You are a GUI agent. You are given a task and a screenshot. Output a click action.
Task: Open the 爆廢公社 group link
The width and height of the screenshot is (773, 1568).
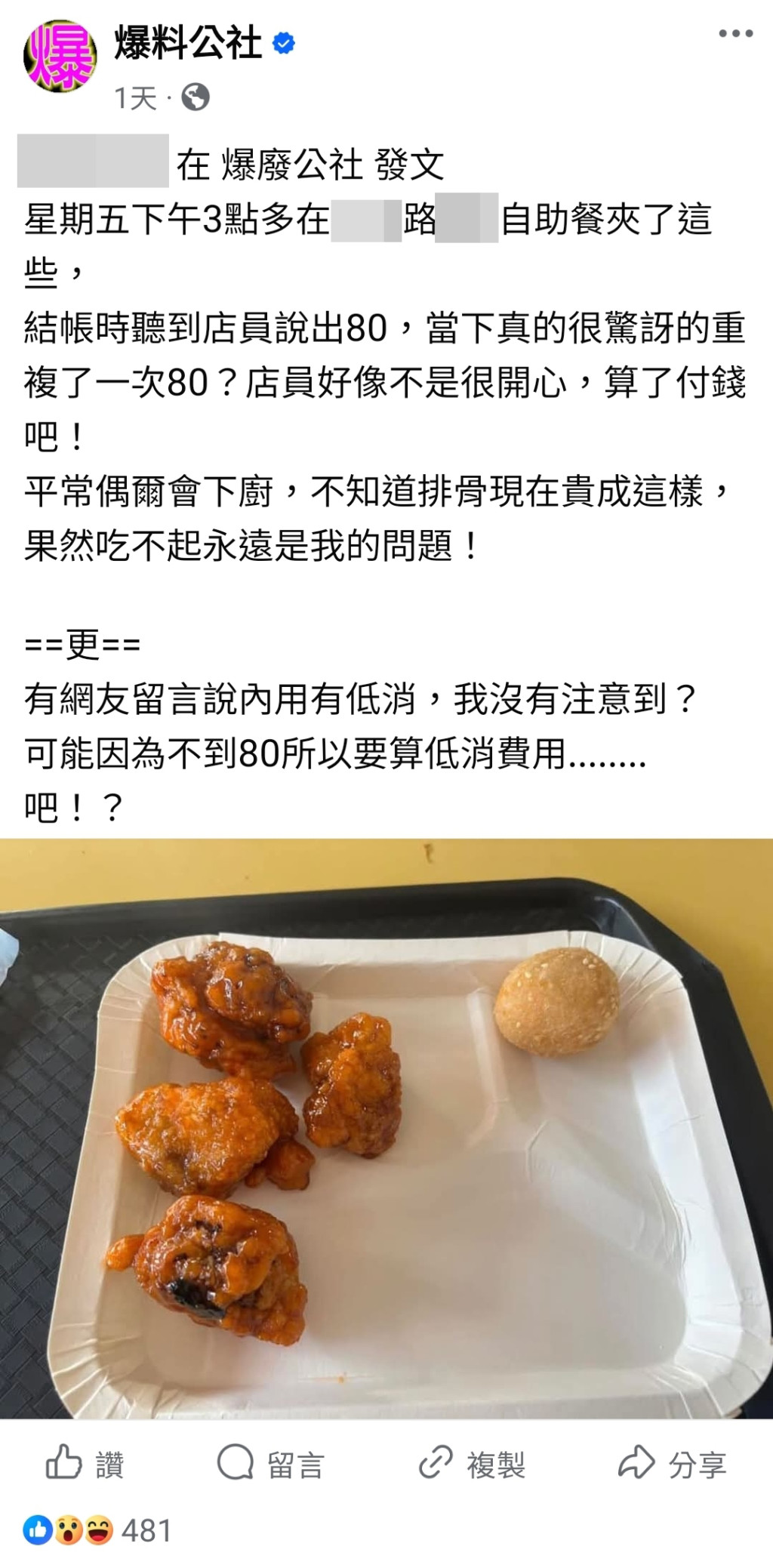tap(291, 165)
